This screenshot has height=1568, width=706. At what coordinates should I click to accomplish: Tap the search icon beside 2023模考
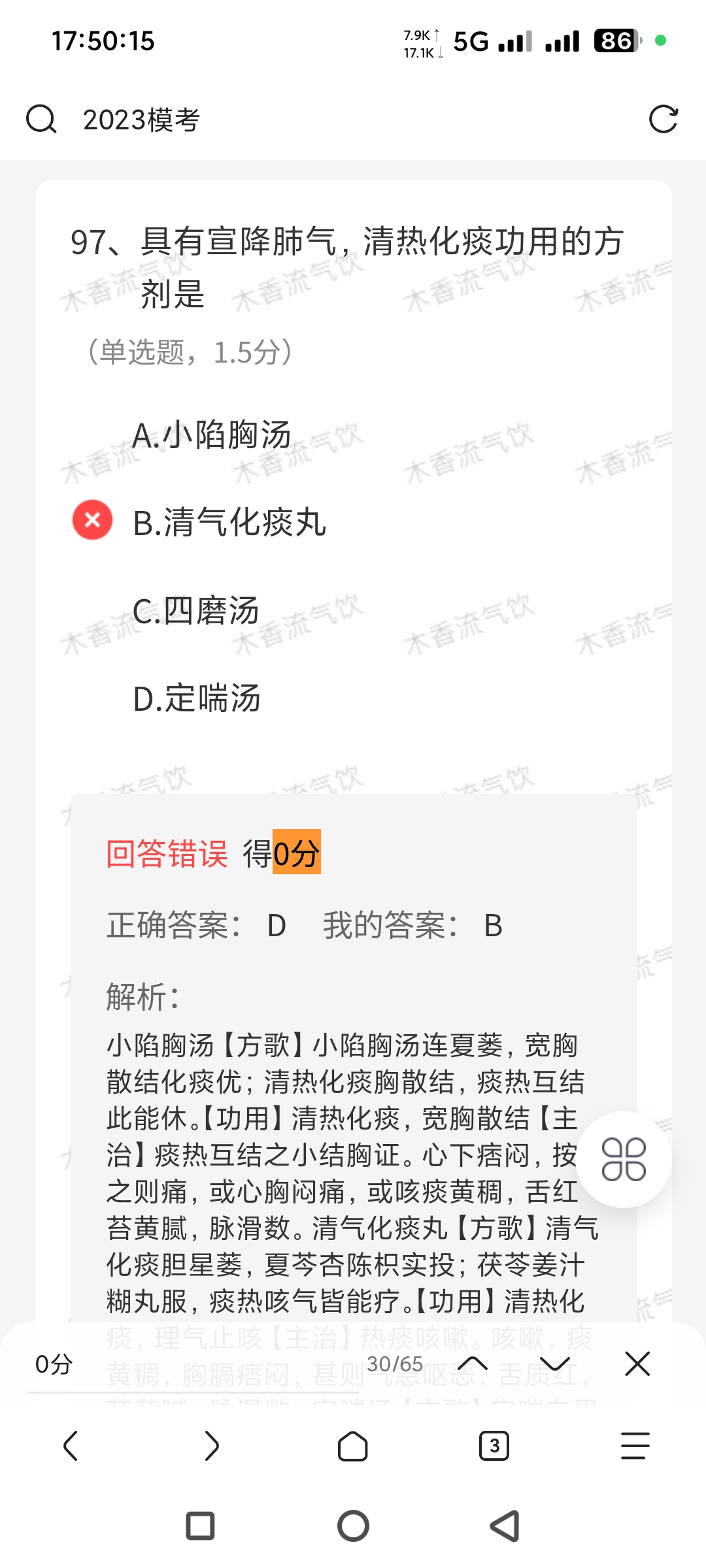click(41, 120)
